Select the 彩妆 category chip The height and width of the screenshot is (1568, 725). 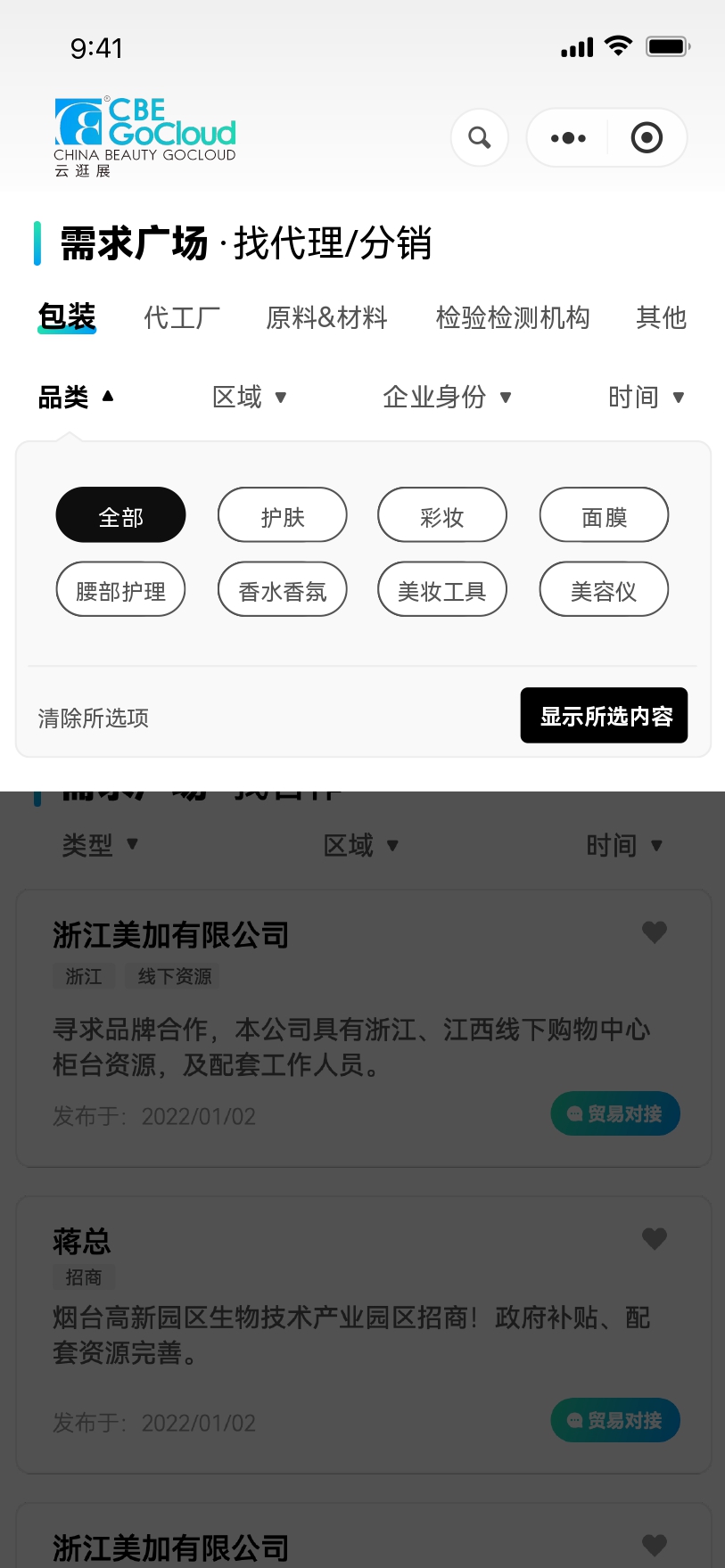442,516
